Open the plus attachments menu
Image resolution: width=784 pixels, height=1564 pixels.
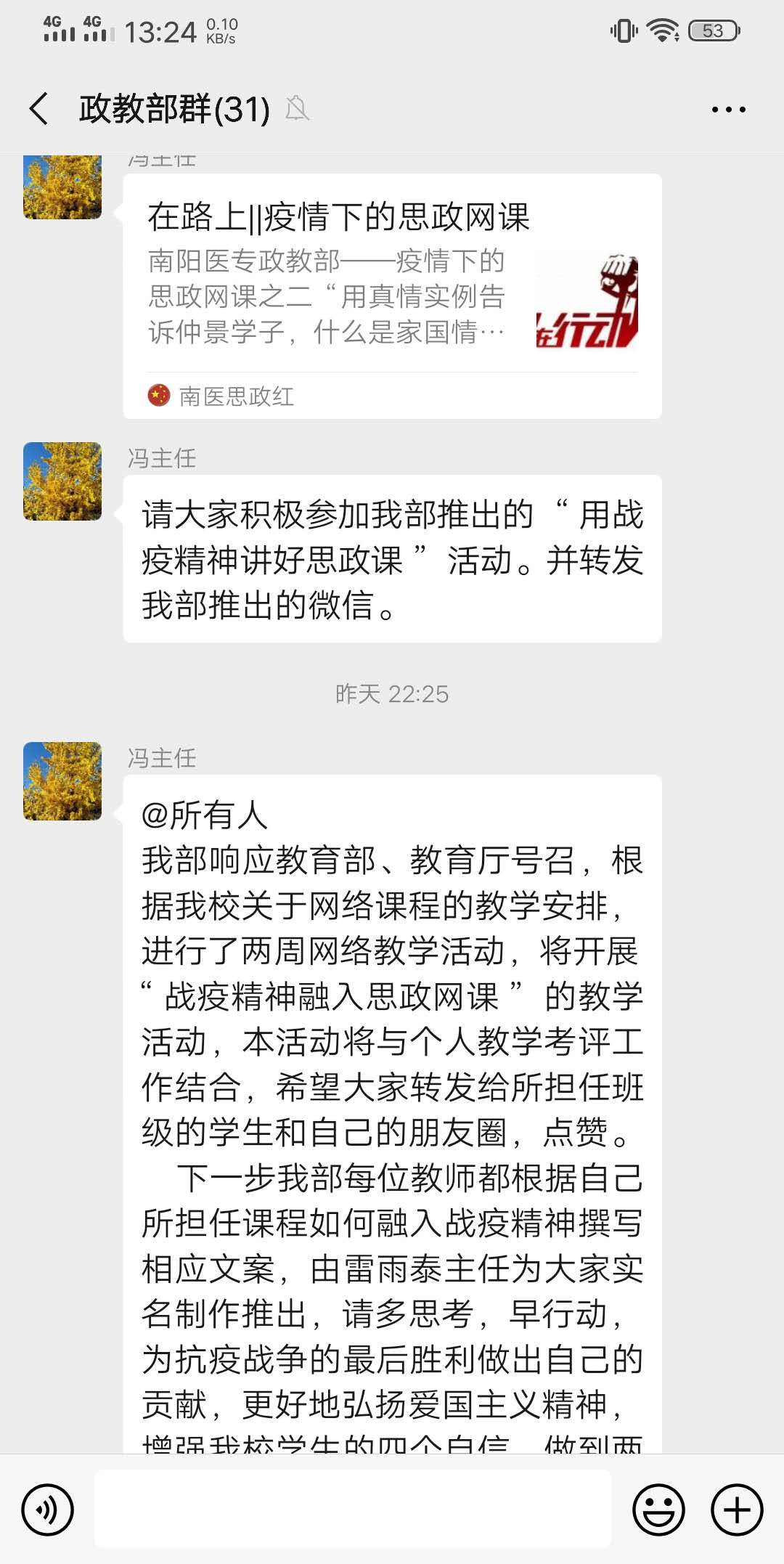(x=737, y=1510)
